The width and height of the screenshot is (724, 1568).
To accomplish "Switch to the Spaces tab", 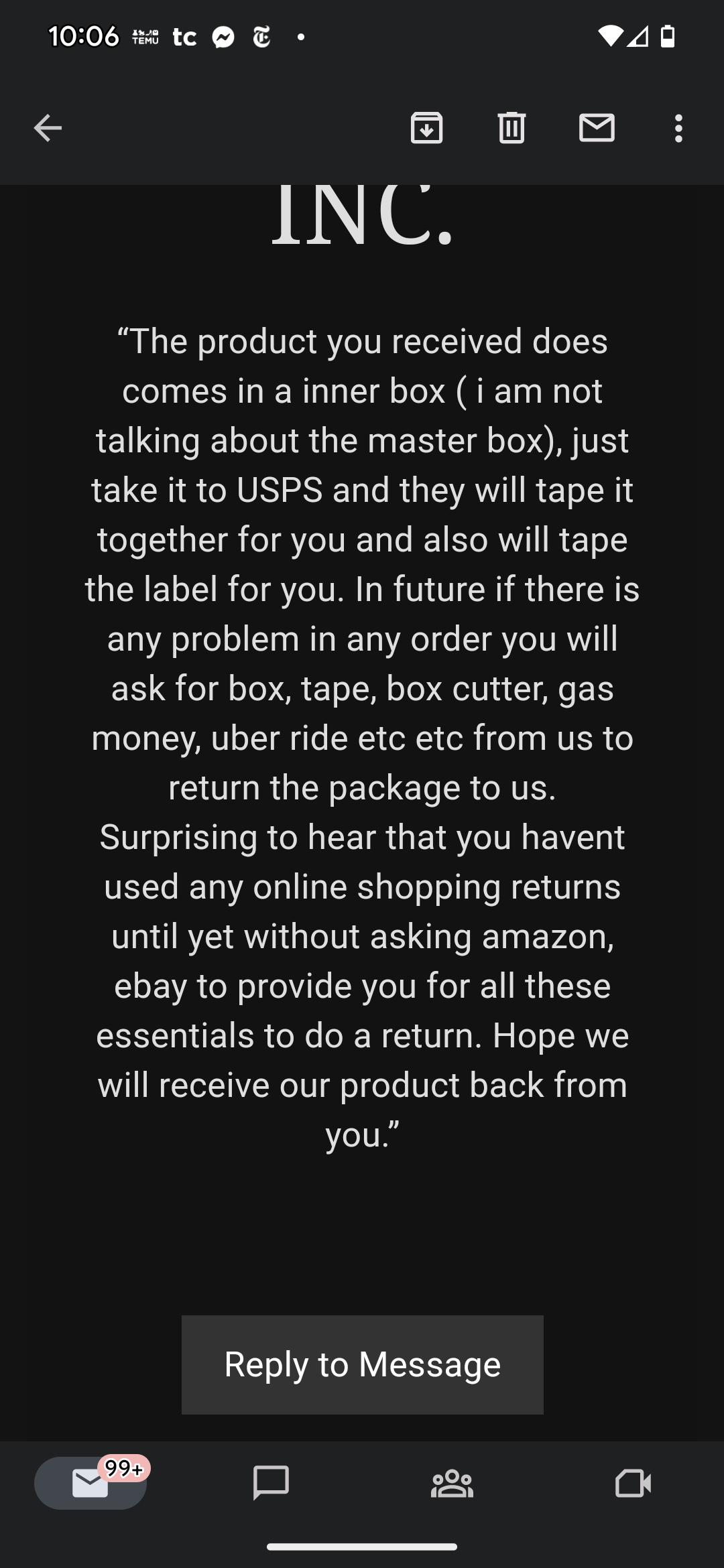I will click(452, 1482).
